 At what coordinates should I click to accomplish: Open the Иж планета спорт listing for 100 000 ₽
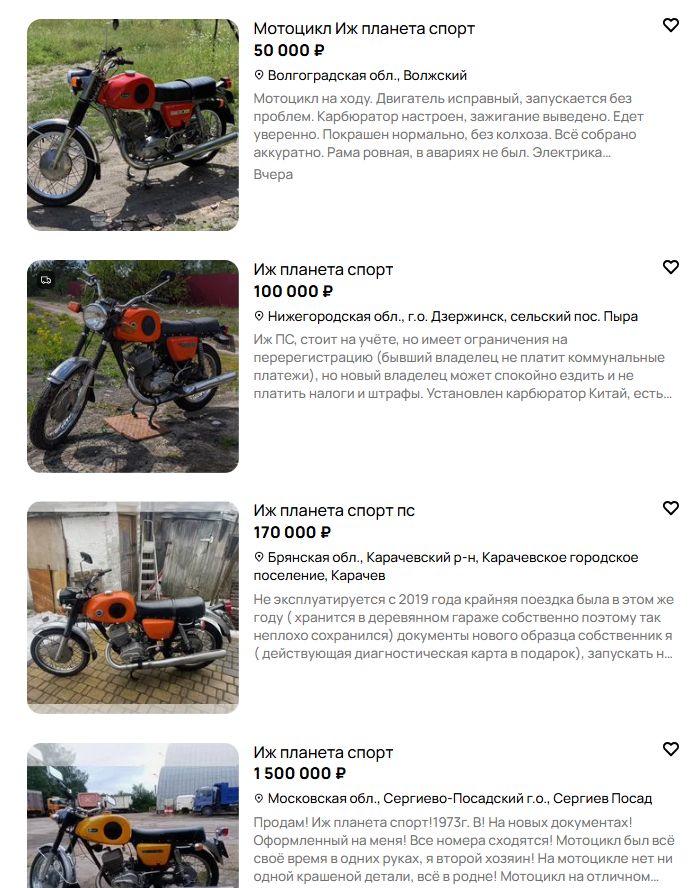(323, 269)
